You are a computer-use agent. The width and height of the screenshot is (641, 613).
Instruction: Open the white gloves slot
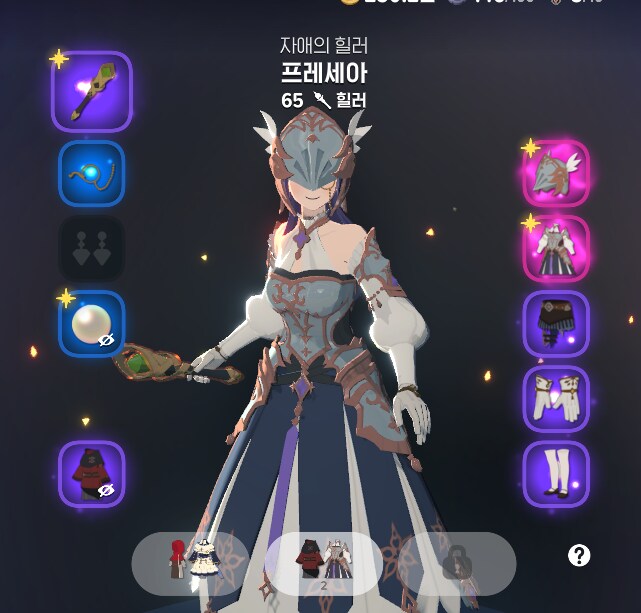tap(556, 399)
